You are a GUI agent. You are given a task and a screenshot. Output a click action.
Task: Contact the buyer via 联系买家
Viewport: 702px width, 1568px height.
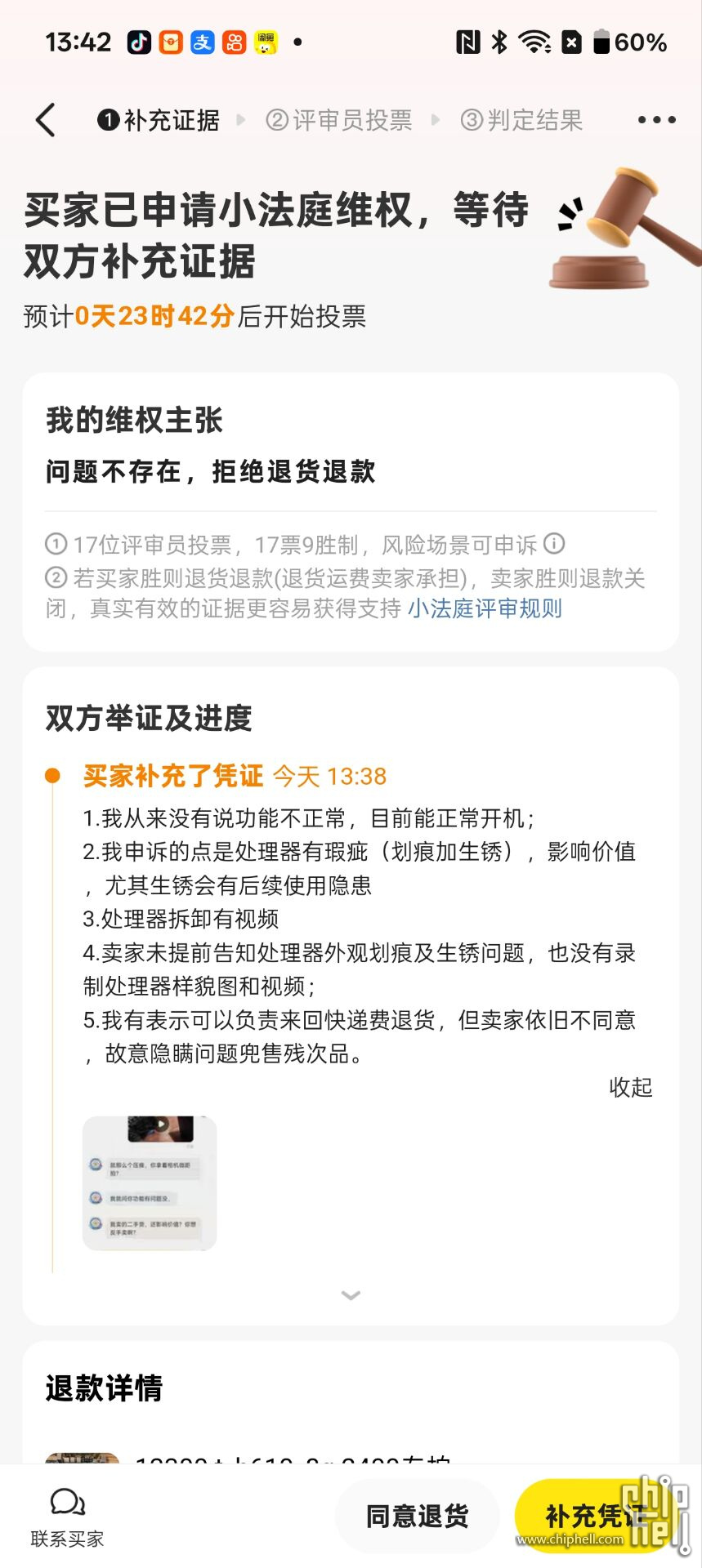point(67,1517)
